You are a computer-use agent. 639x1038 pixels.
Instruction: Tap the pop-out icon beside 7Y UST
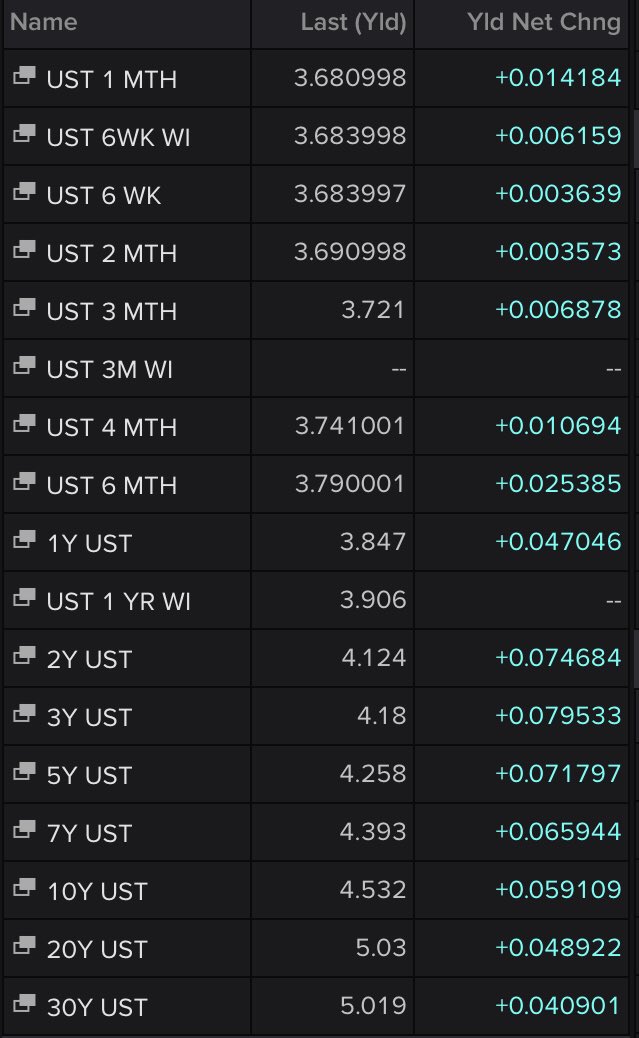[x=25, y=829]
